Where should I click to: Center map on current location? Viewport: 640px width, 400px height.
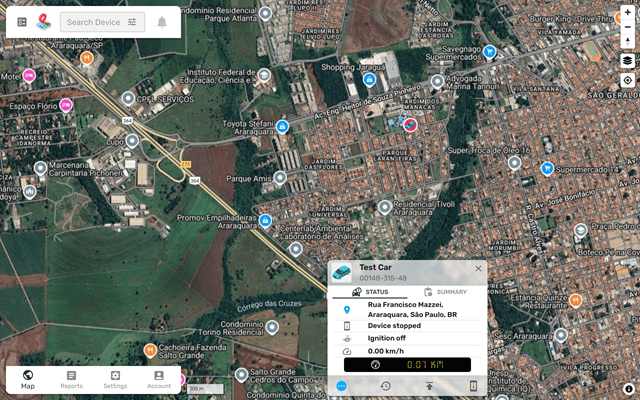coord(627,80)
